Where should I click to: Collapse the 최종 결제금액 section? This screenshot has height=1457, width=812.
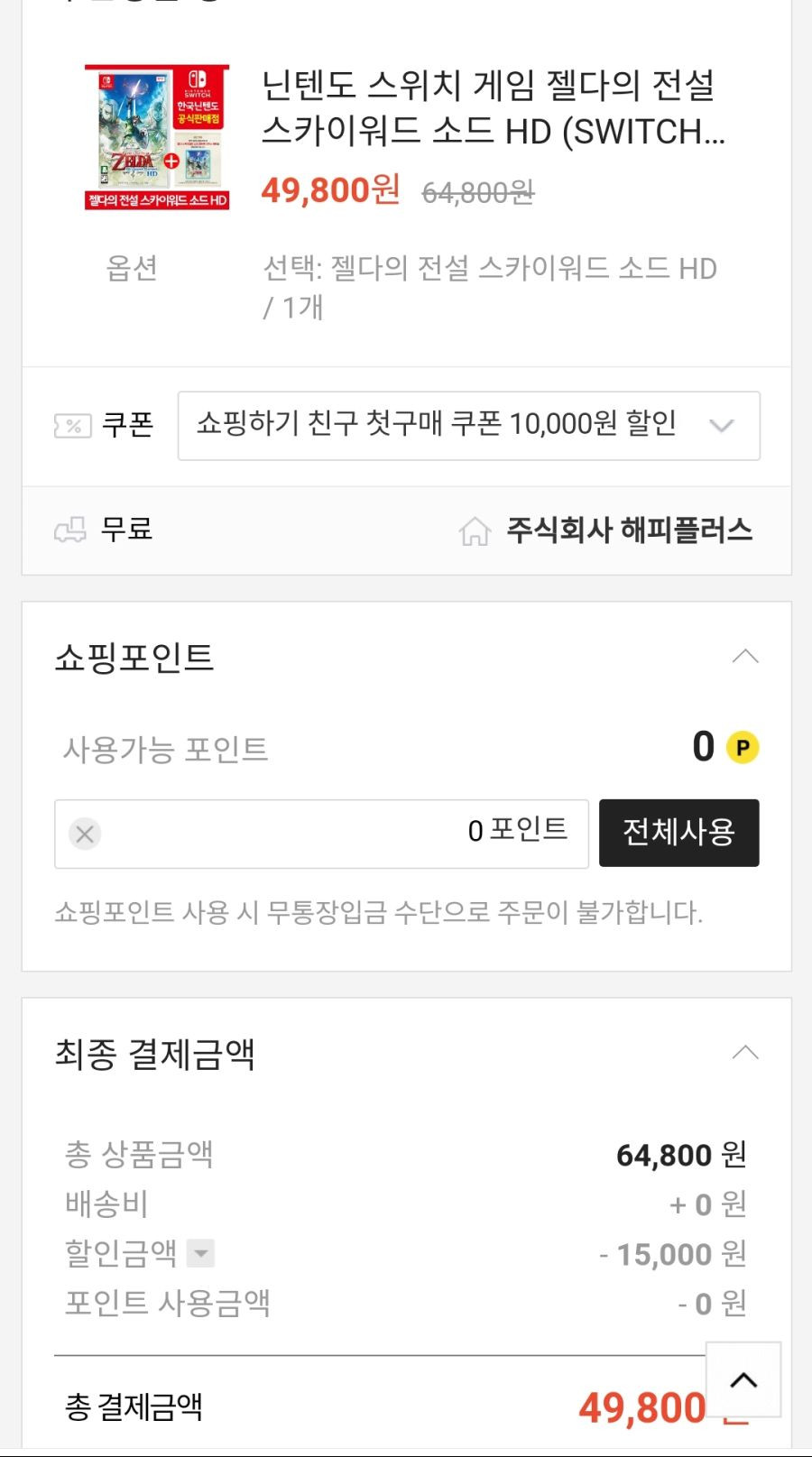click(x=744, y=1053)
